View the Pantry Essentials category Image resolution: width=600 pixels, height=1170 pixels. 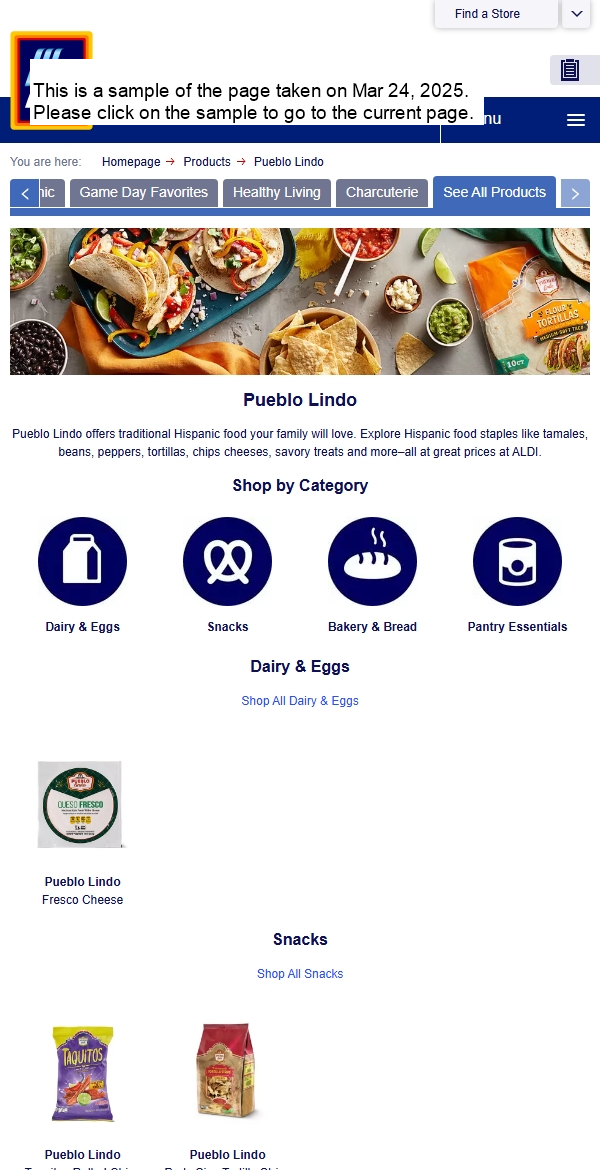517,562
